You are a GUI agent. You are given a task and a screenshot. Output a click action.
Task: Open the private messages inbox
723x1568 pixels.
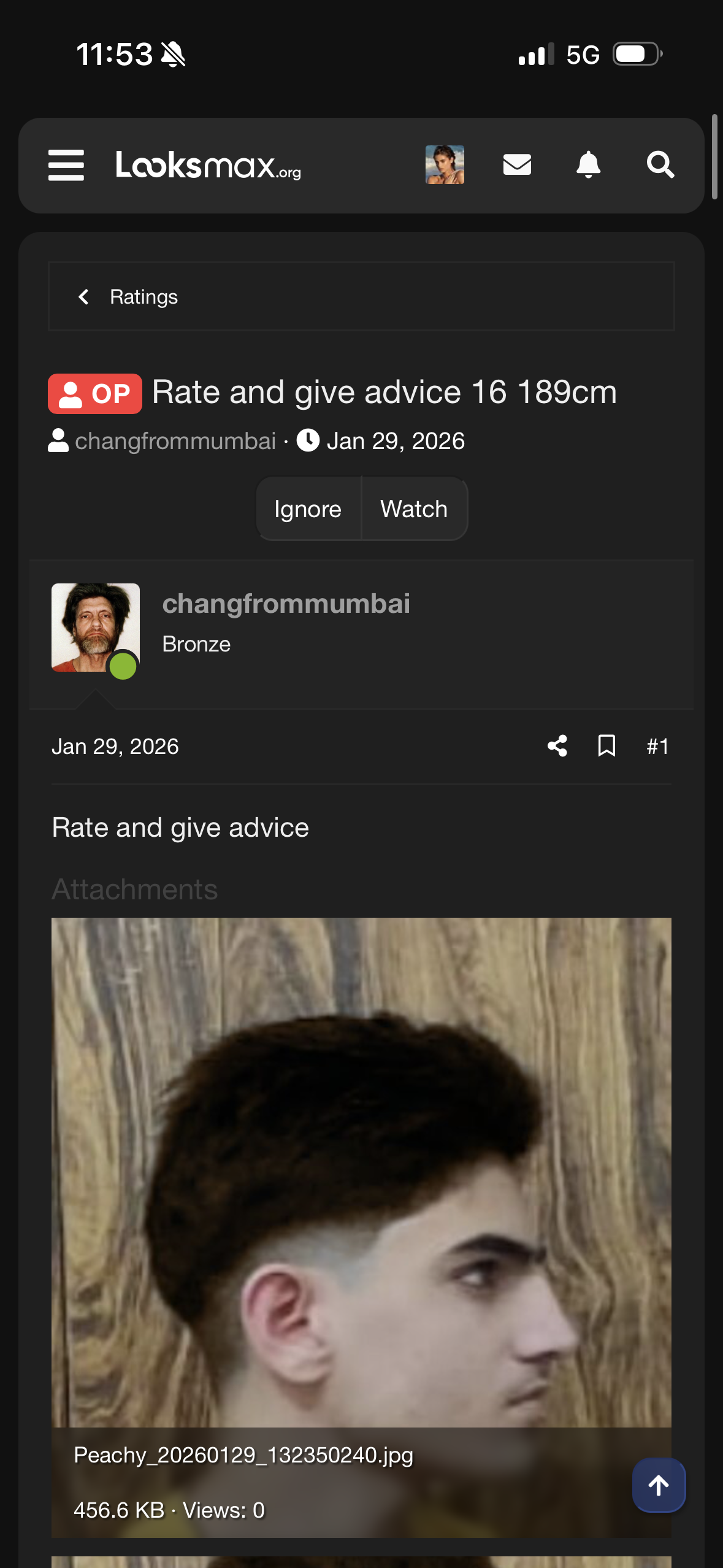coord(517,165)
